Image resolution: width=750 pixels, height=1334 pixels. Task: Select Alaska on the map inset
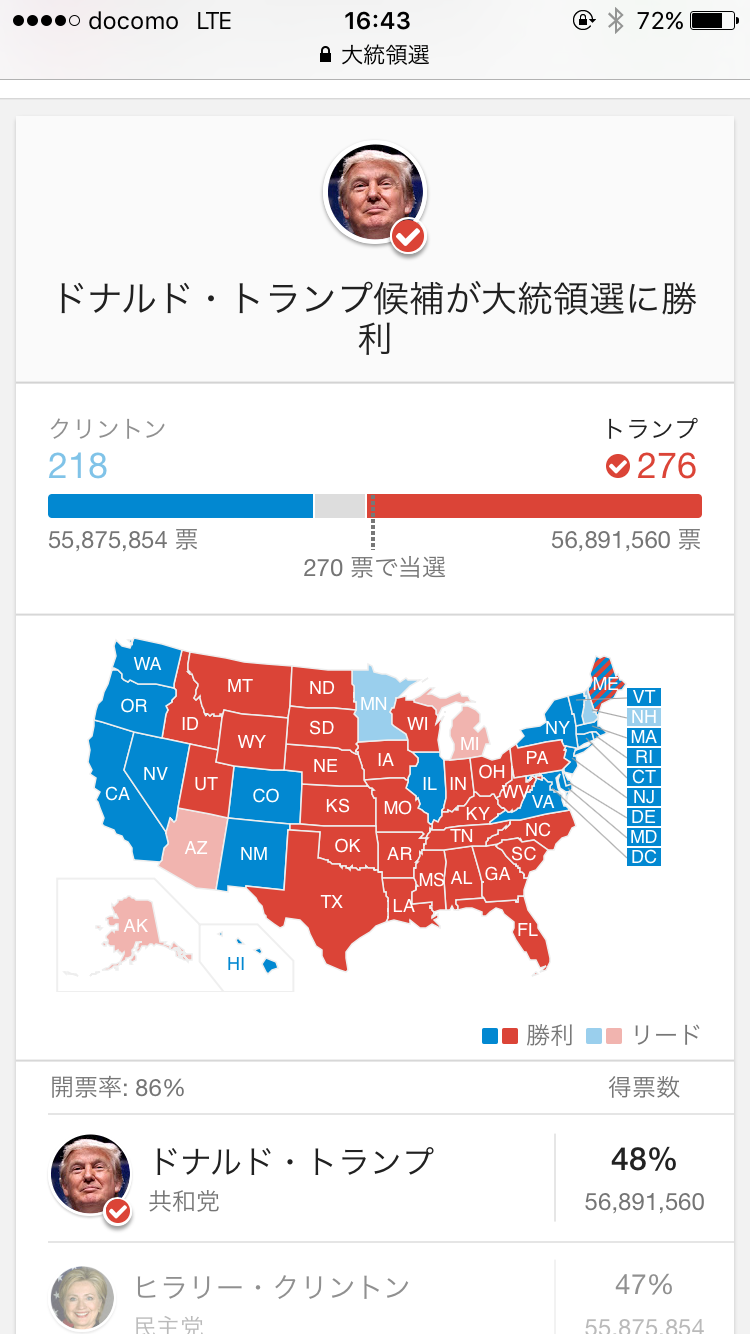coord(135,926)
